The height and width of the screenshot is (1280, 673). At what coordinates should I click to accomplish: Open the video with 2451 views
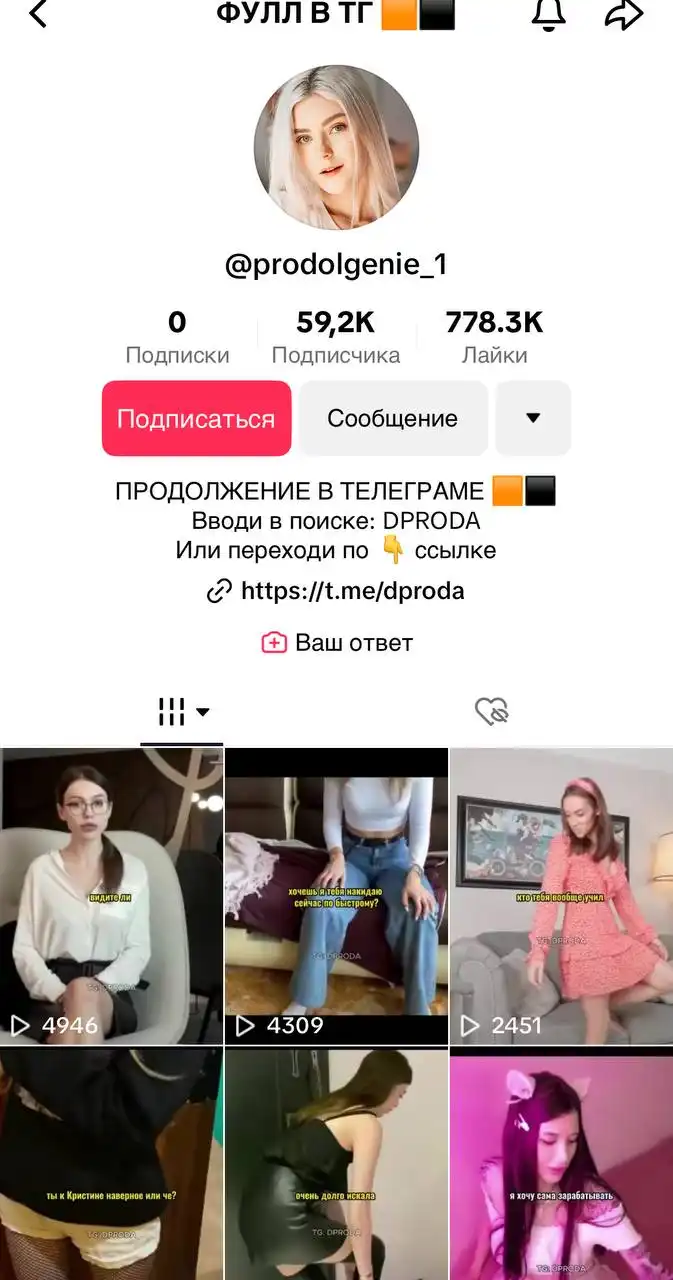pyautogui.click(x=561, y=896)
